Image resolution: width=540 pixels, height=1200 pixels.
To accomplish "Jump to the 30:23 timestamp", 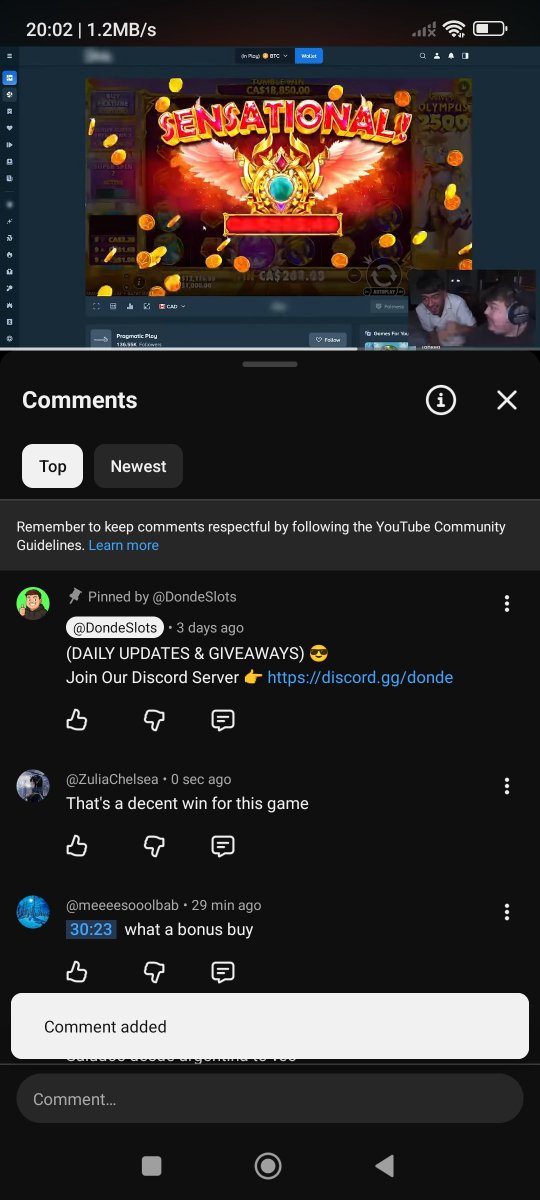I will coord(91,929).
